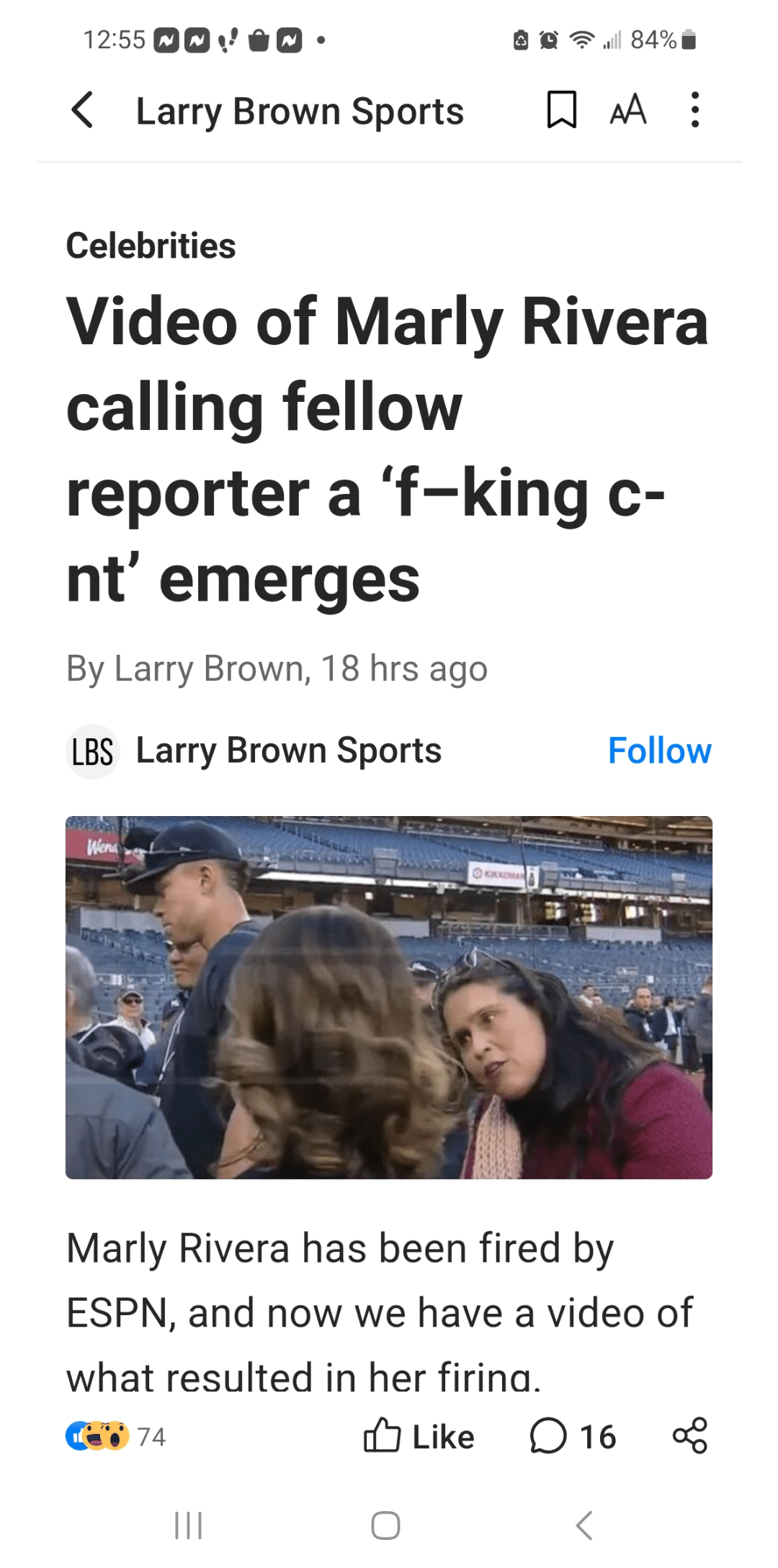778x1568 pixels.
Task: Open the overflow menu
Action: [694, 110]
